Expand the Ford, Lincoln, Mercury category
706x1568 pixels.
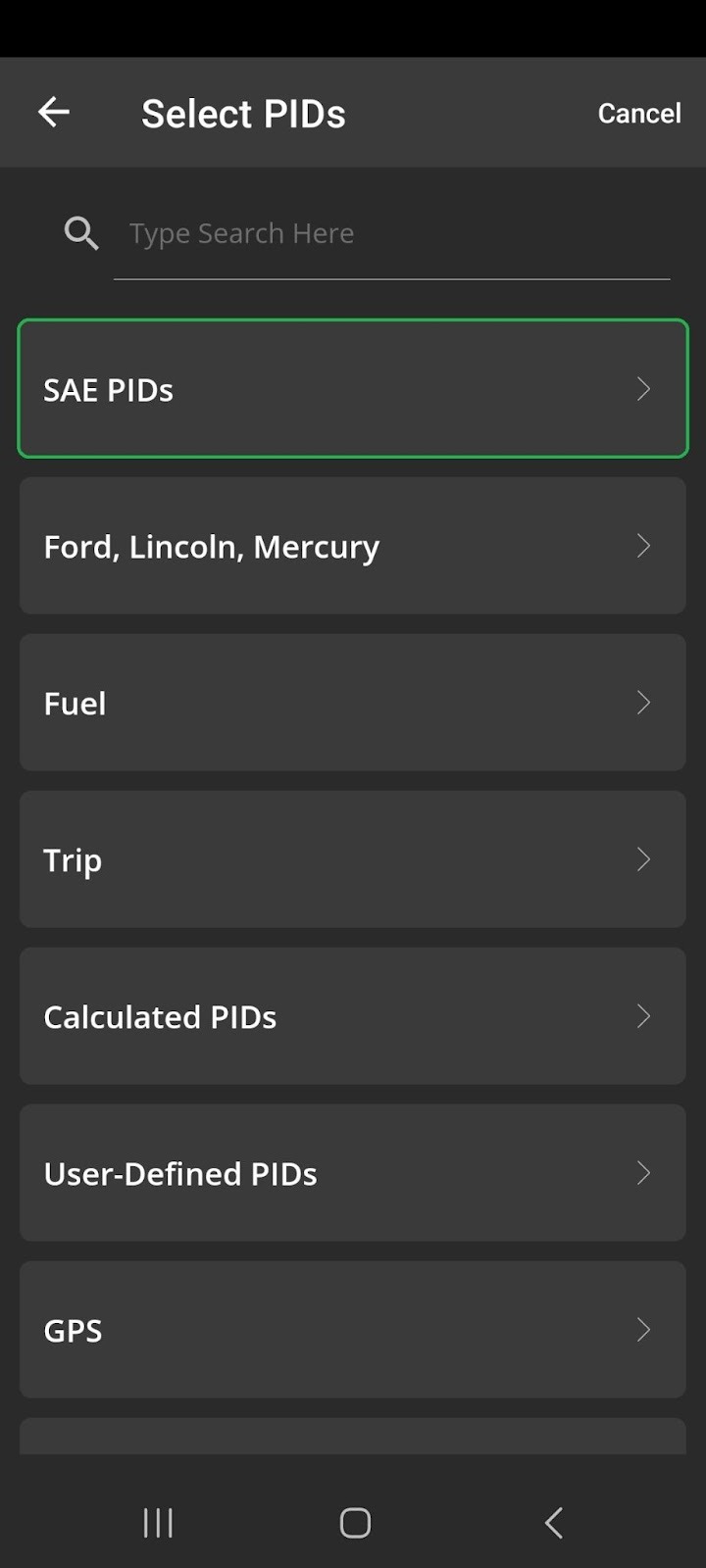tap(353, 546)
